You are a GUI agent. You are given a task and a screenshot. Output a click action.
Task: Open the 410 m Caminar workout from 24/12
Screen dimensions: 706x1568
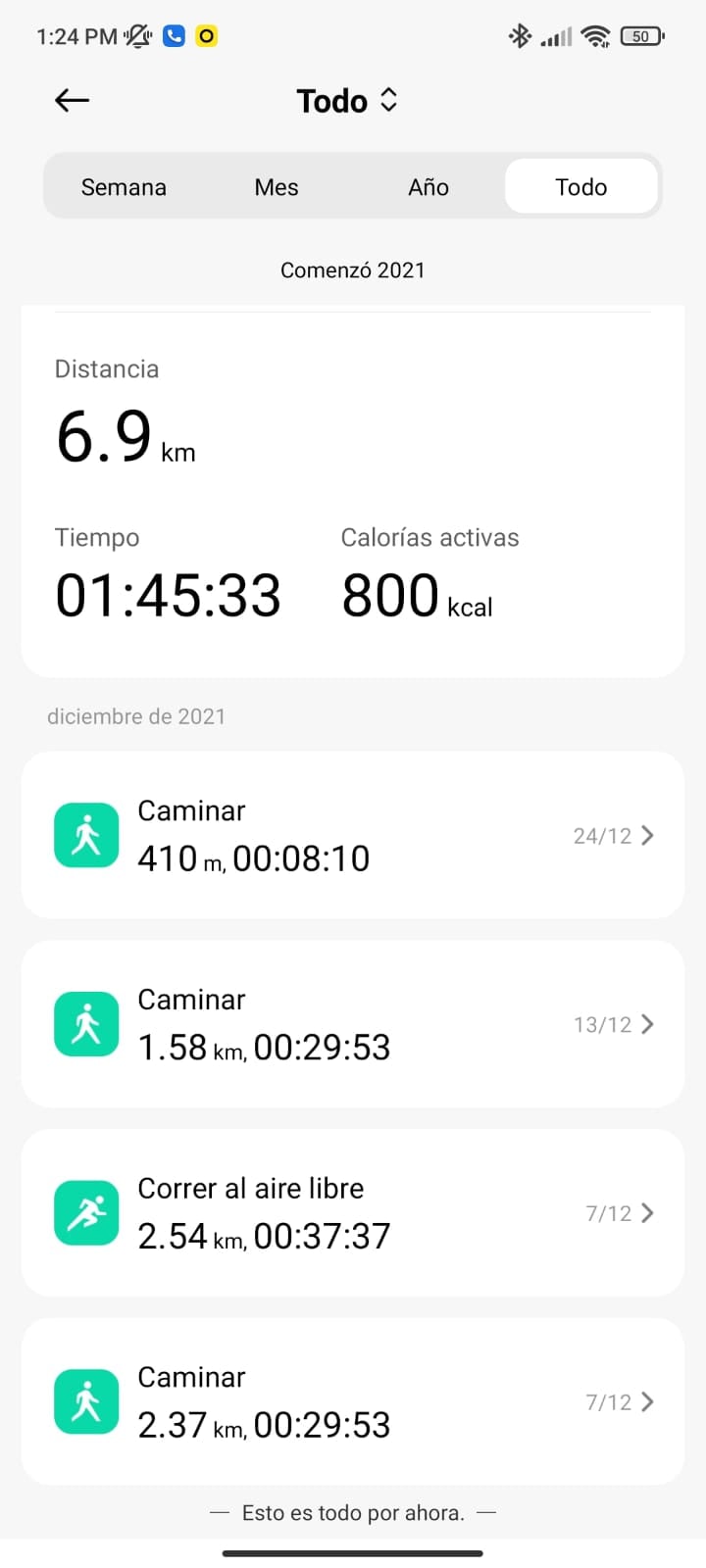353,835
